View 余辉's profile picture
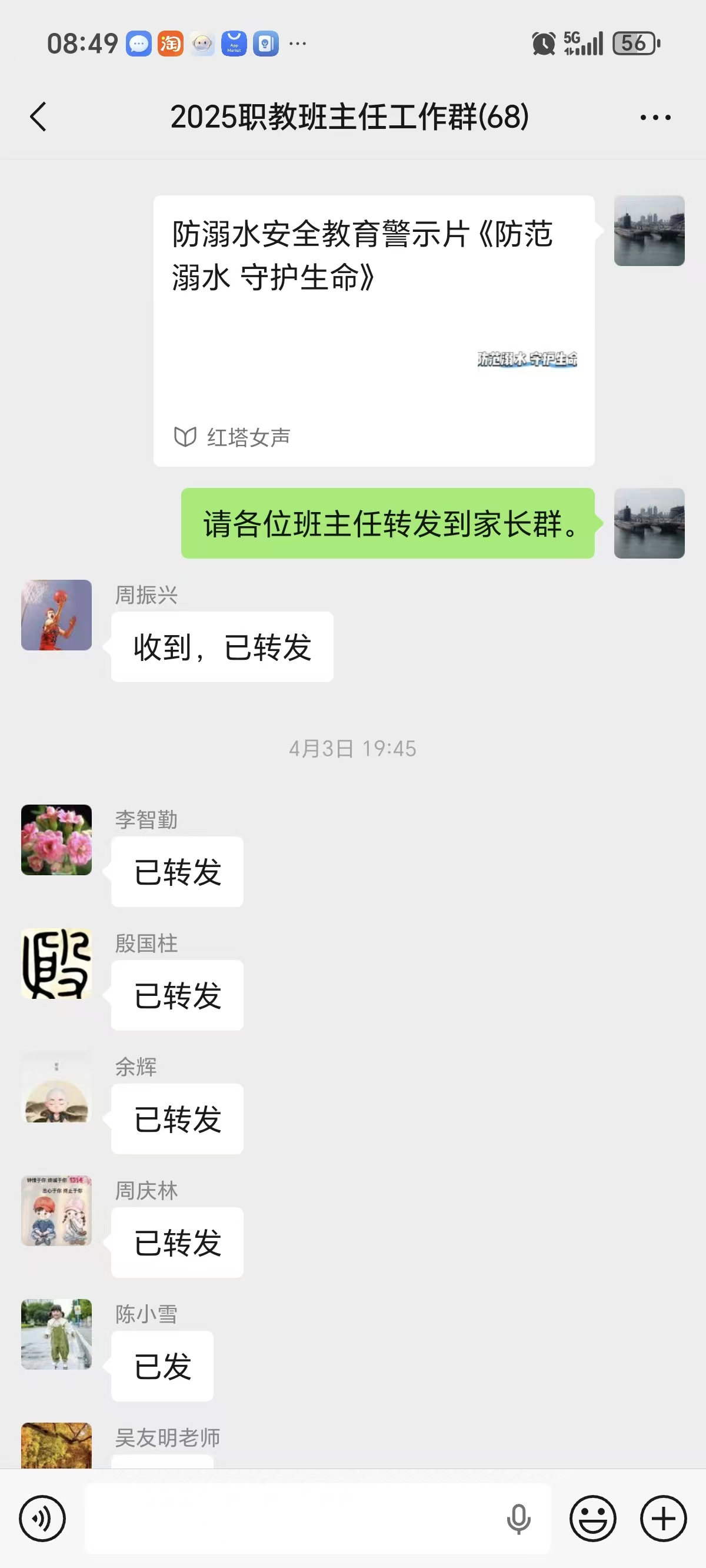 (x=56, y=1087)
